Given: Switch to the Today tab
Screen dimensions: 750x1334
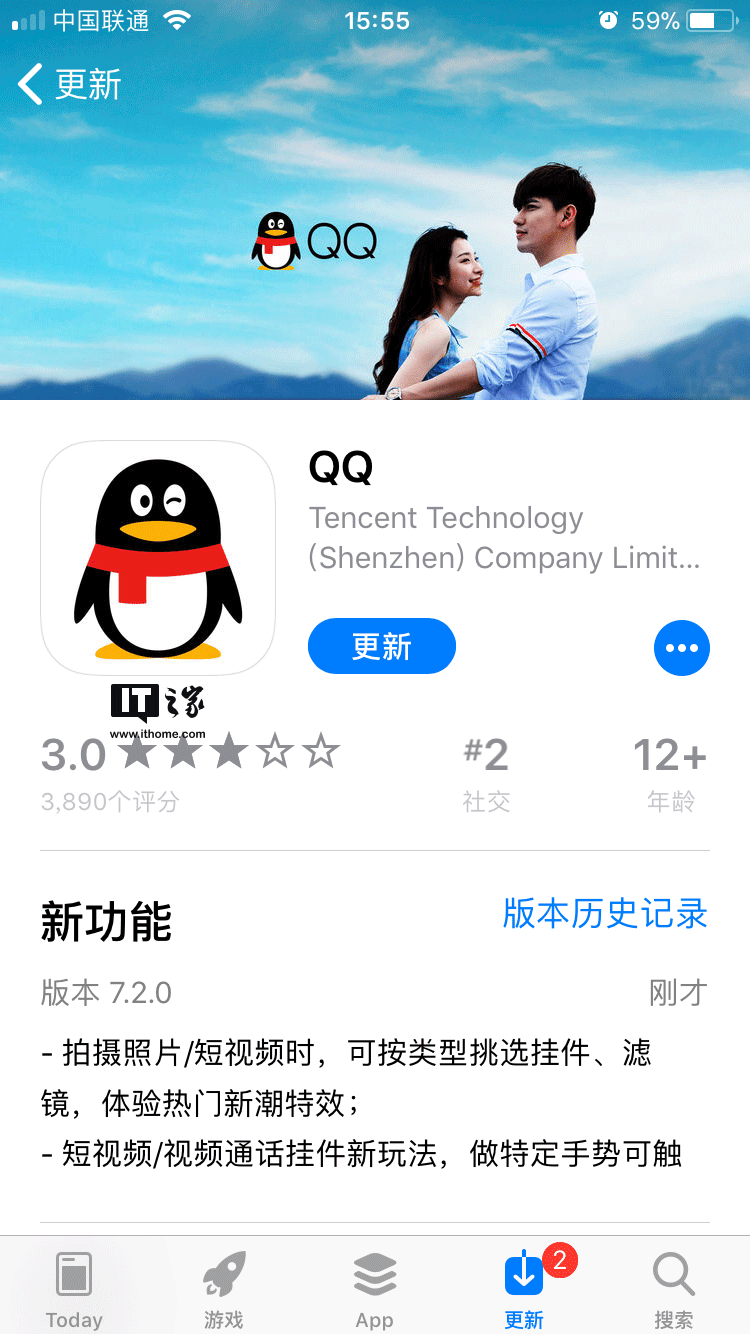Looking at the screenshot, I should 74,1288.
